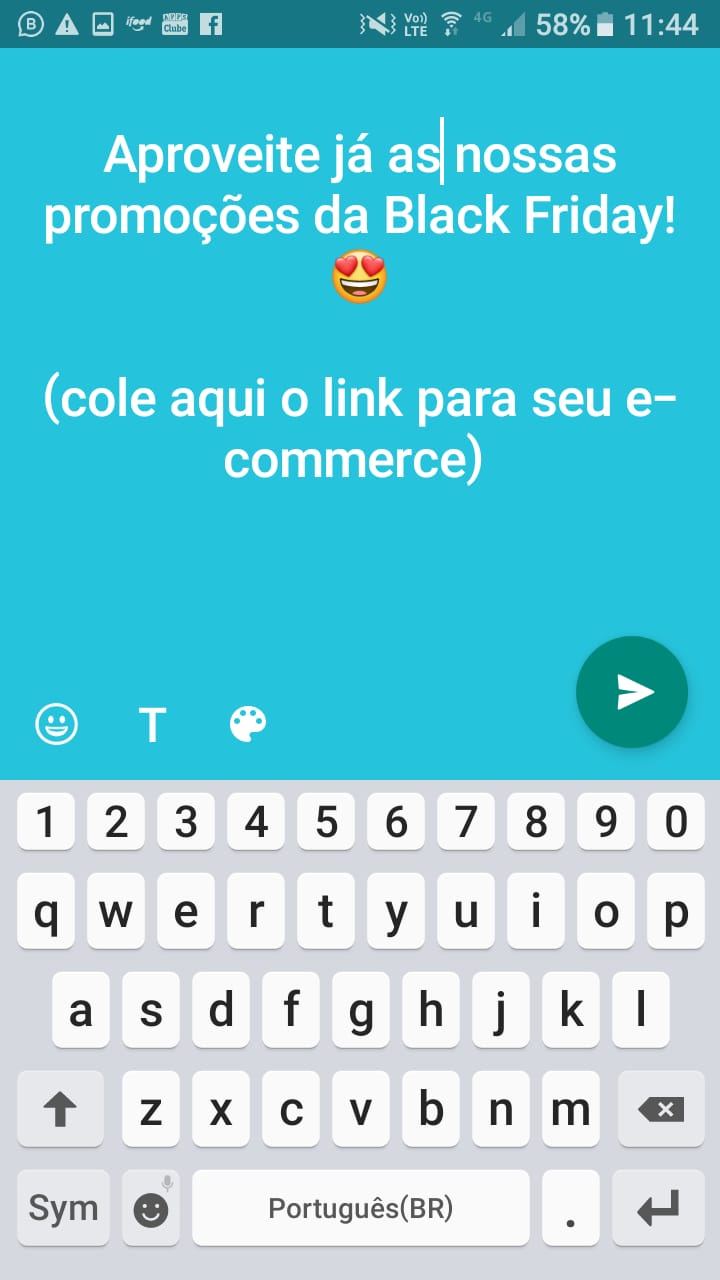Tap the backspace key
Viewport: 720px width, 1280px height.
coord(660,1109)
